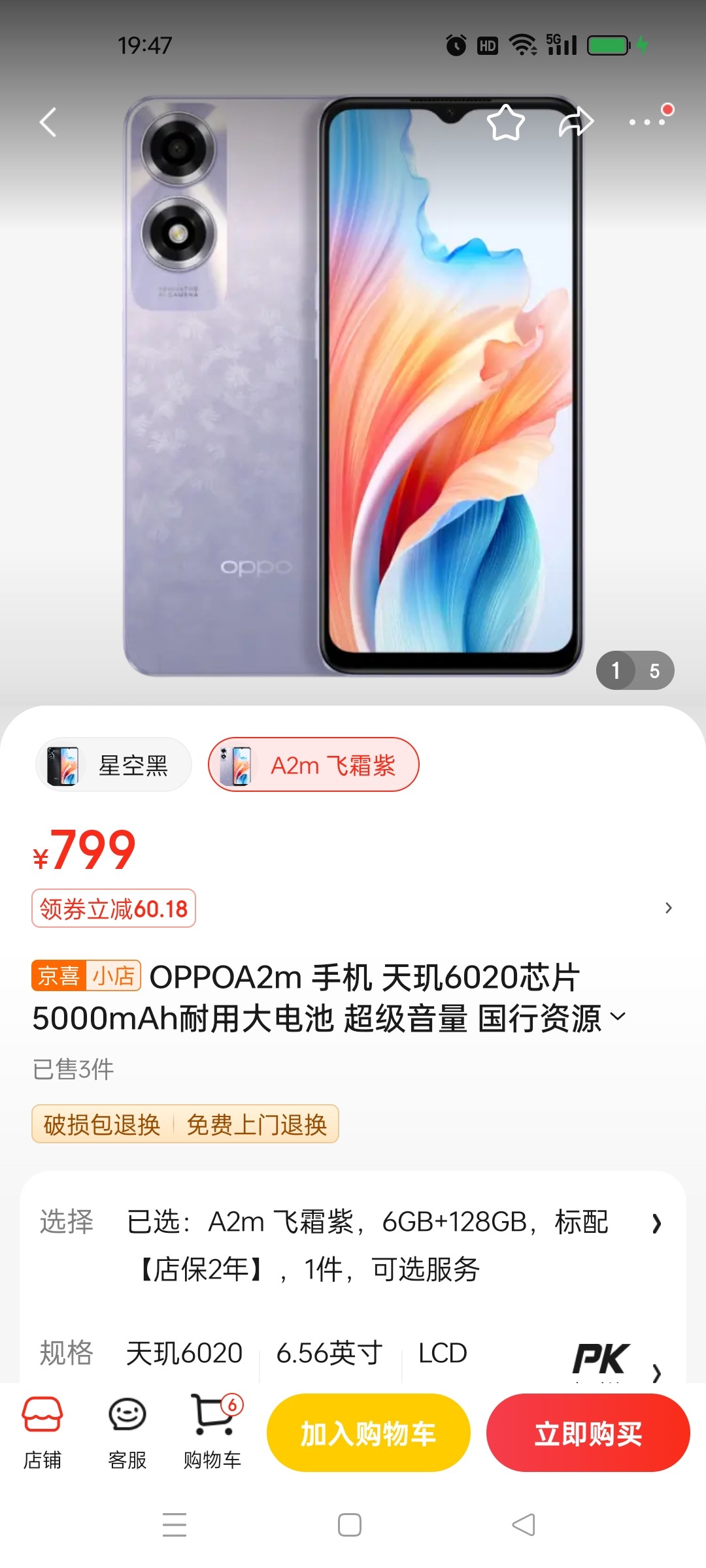Open the 规格 specifications row
The image size is (706, 1568).
294,1352
